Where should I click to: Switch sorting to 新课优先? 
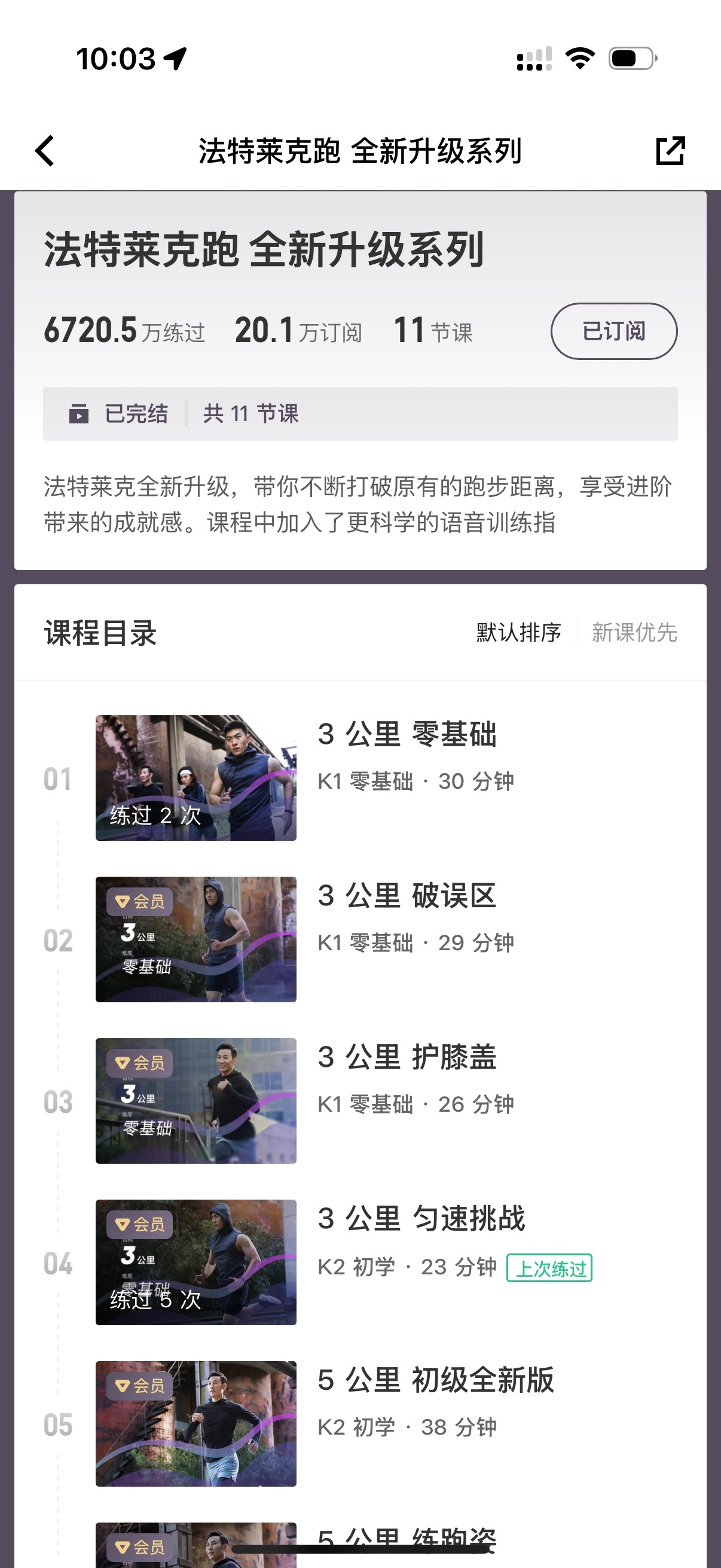pos(634,633)
